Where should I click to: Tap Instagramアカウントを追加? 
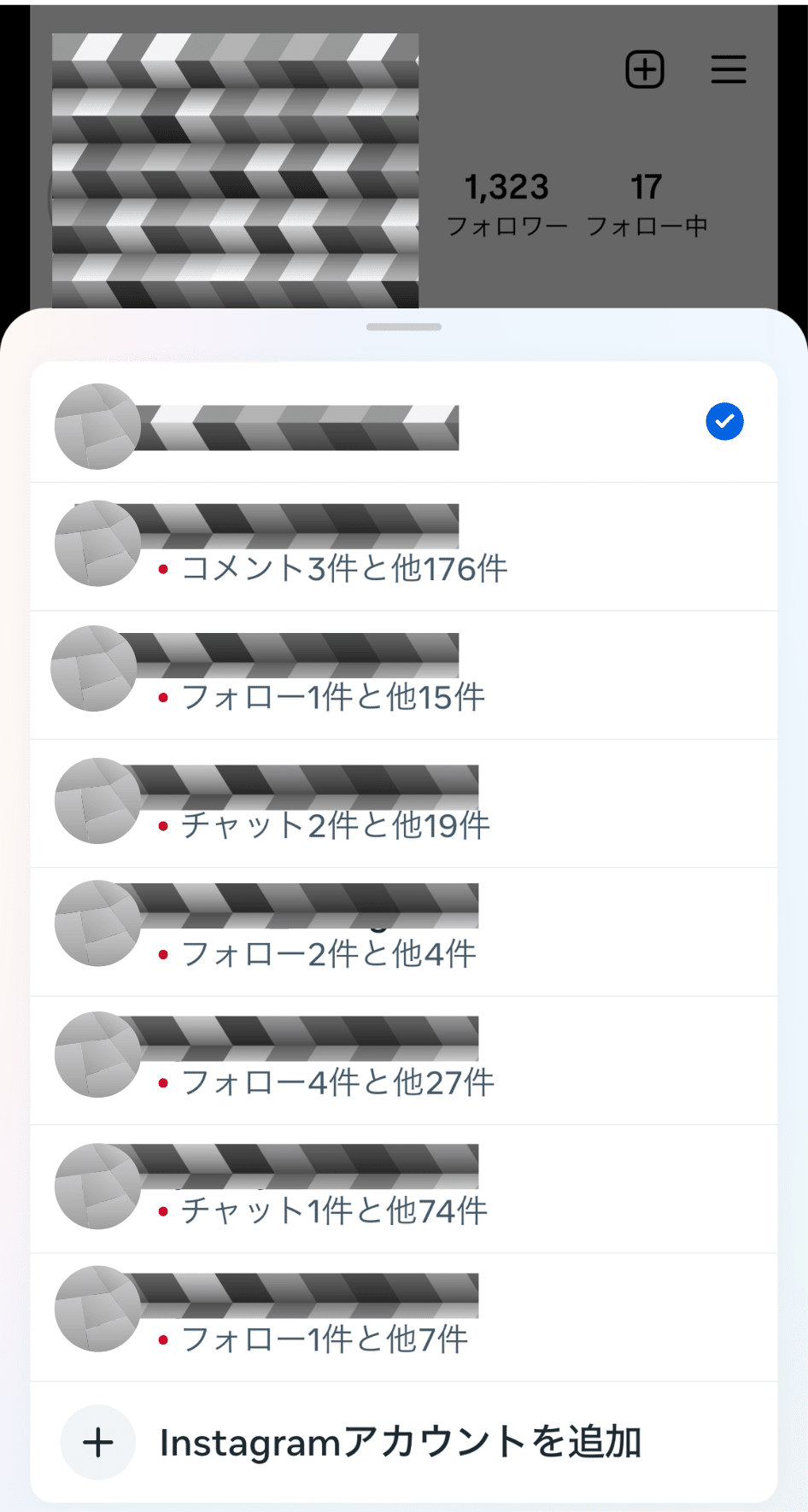pos(404,1442)
